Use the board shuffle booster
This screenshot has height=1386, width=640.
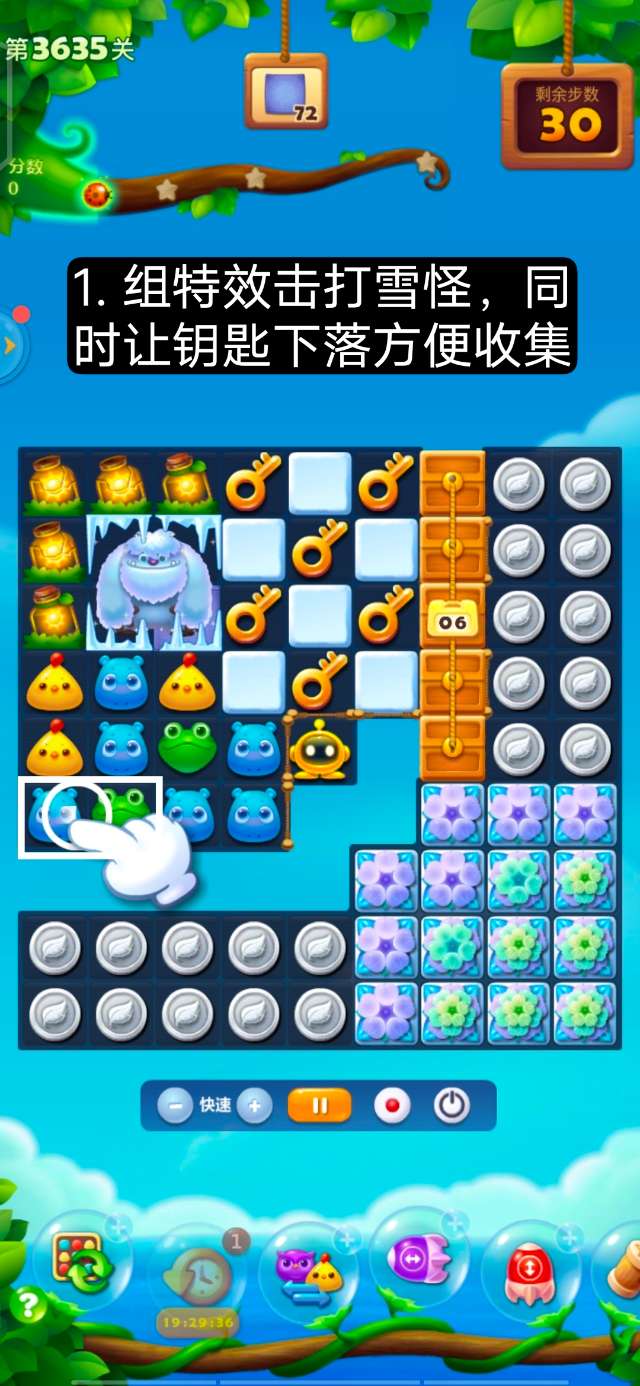point(82,1263)
